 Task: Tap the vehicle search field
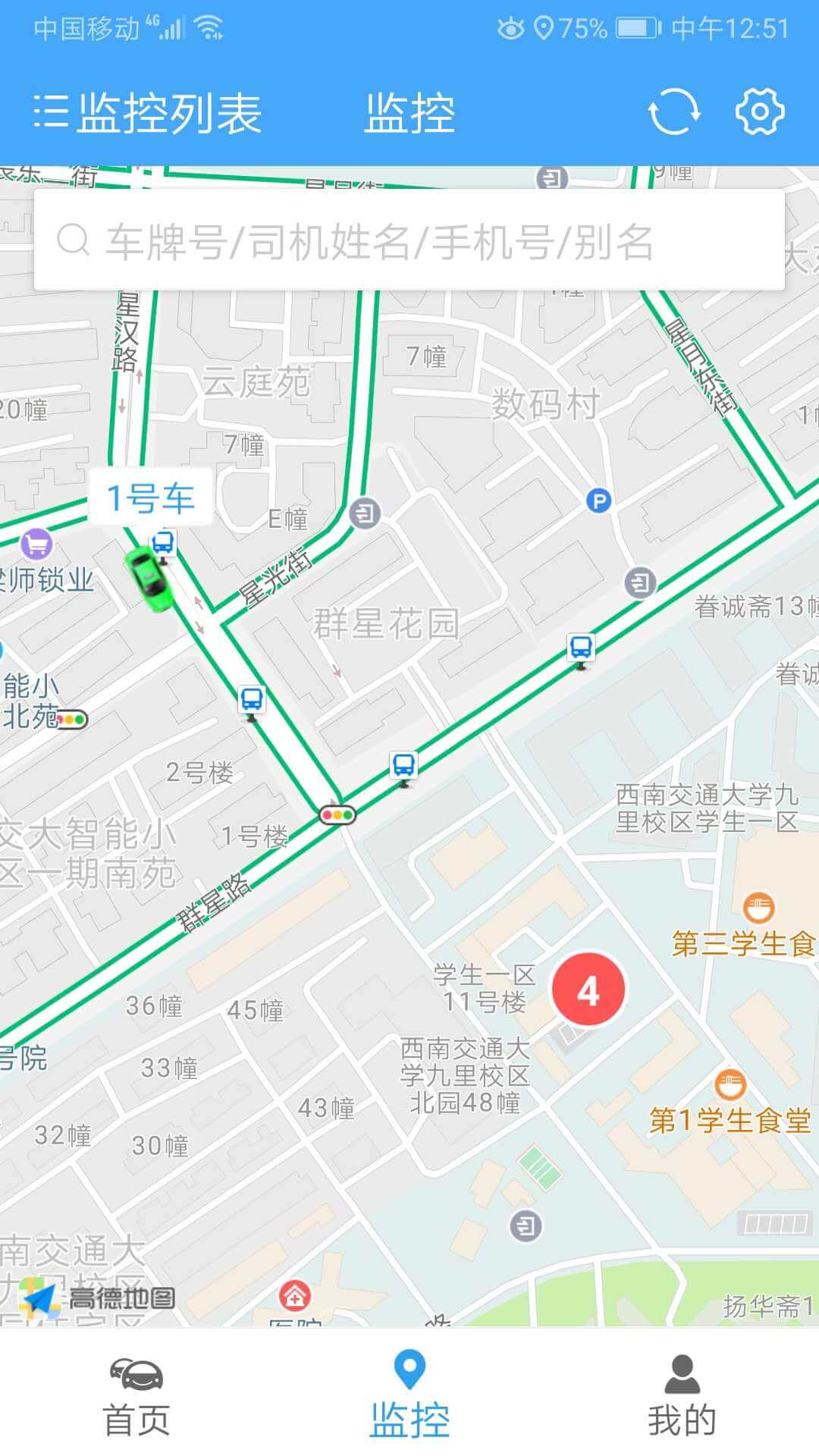[x=409, y=241]
